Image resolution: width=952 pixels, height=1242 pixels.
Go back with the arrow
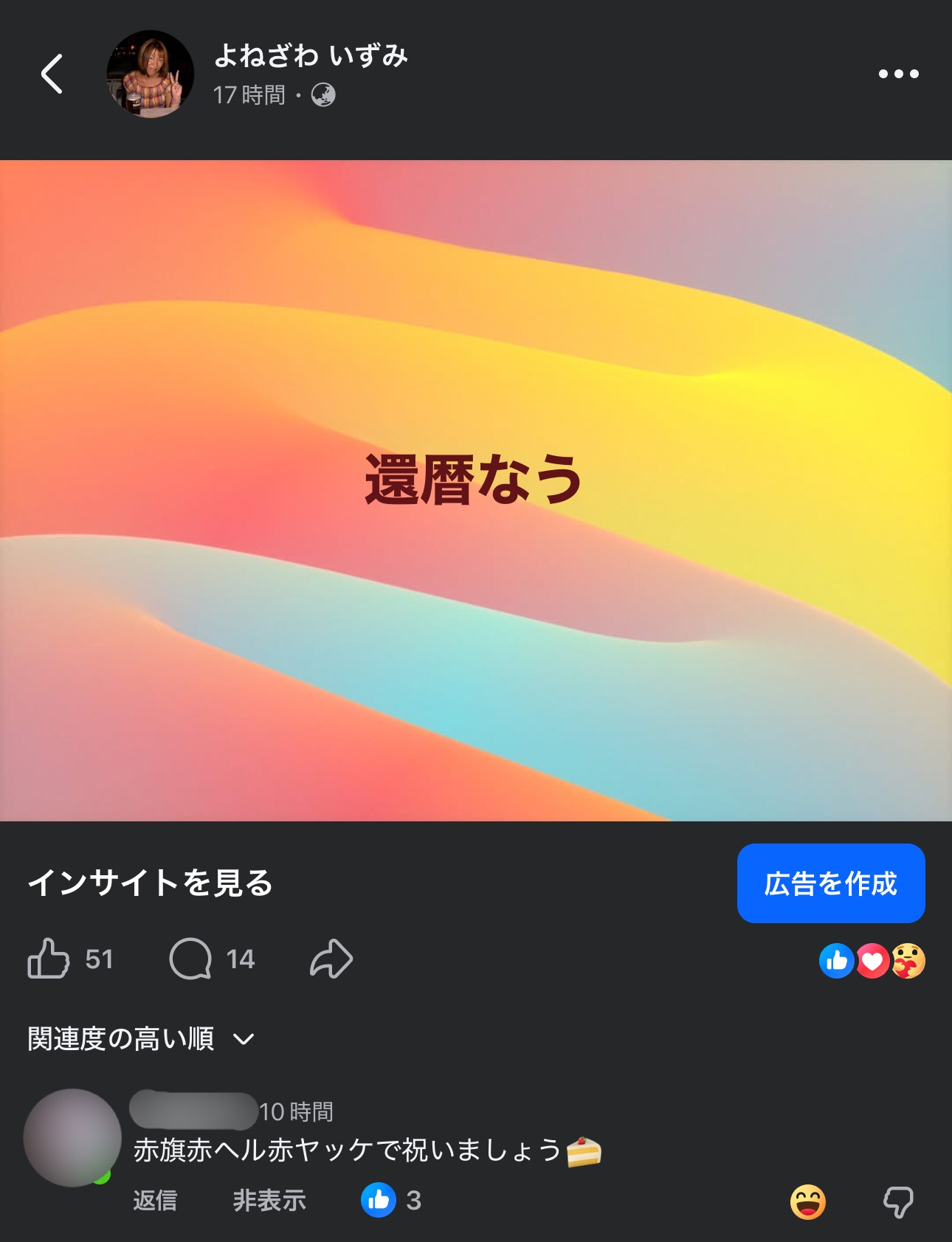[x=52, y=74]
